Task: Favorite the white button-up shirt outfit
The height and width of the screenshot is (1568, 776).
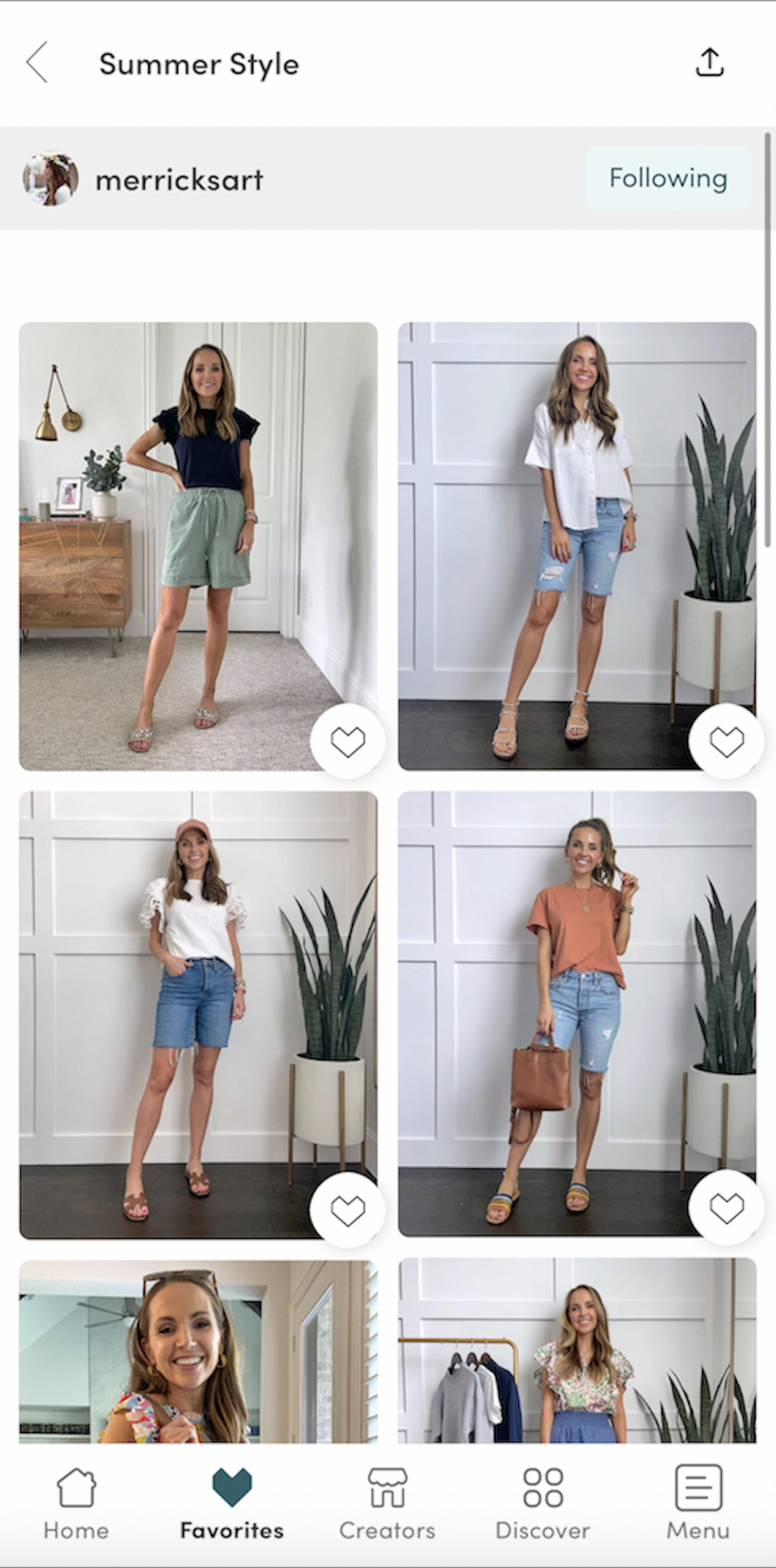Action: click(726, 742)
